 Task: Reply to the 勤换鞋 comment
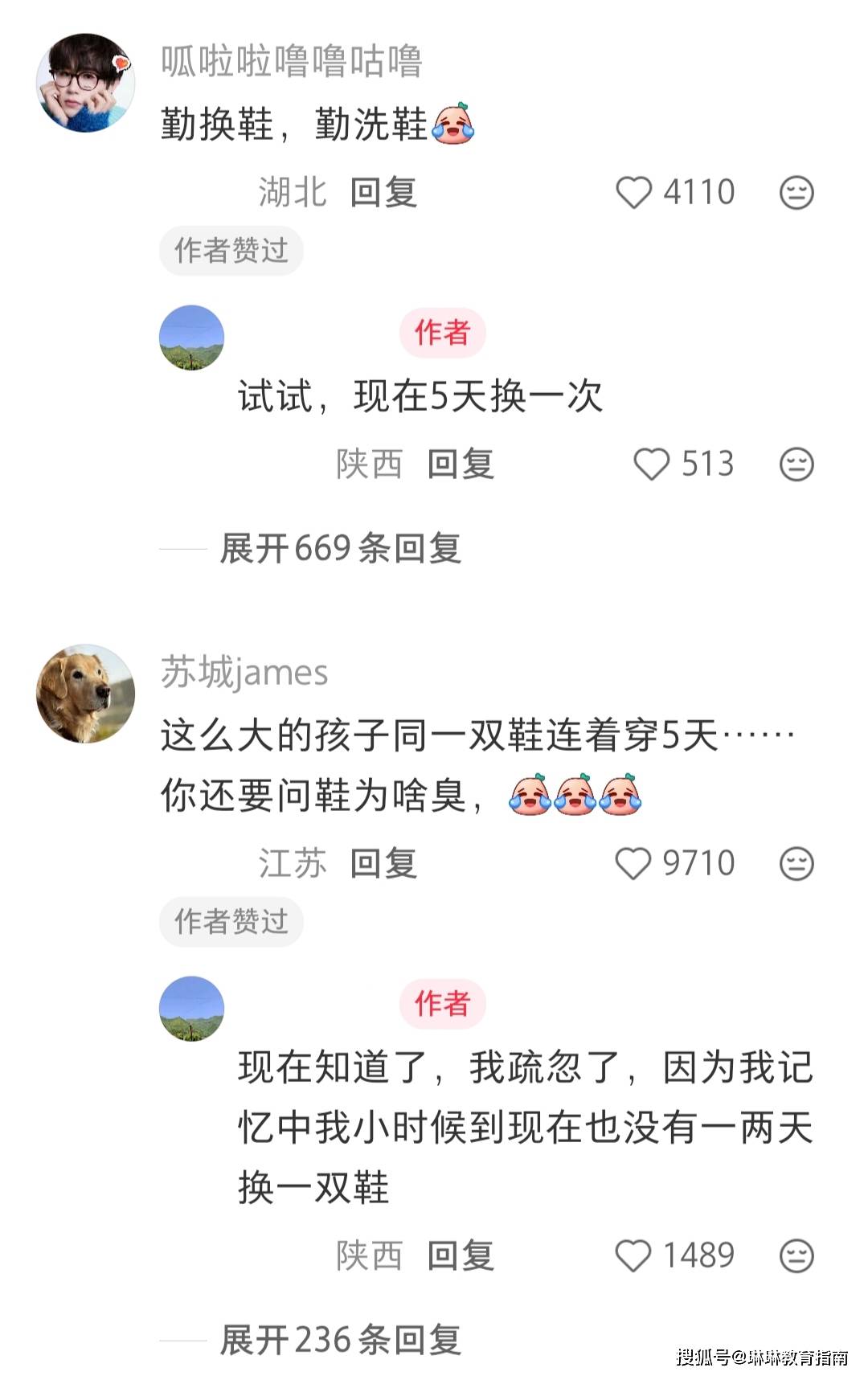pos(383,192)
